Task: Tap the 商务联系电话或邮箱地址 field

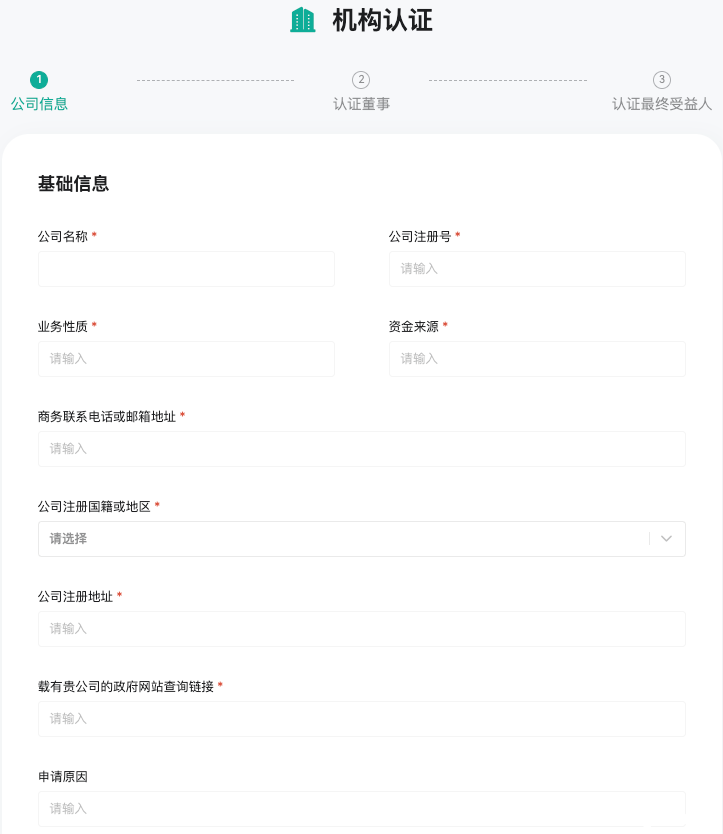Action: [x=361, y=449]
